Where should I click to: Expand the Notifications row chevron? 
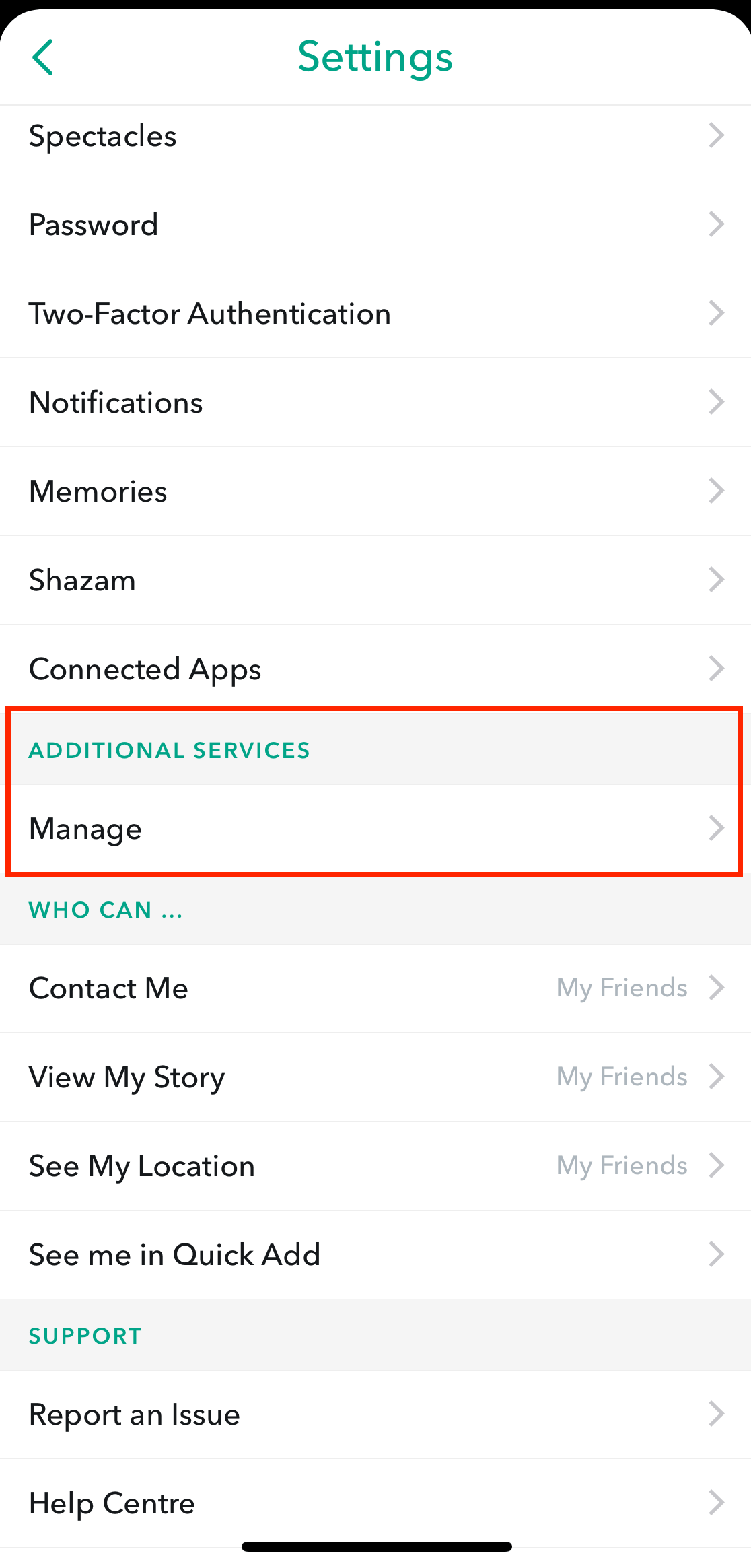click(716, 402)
